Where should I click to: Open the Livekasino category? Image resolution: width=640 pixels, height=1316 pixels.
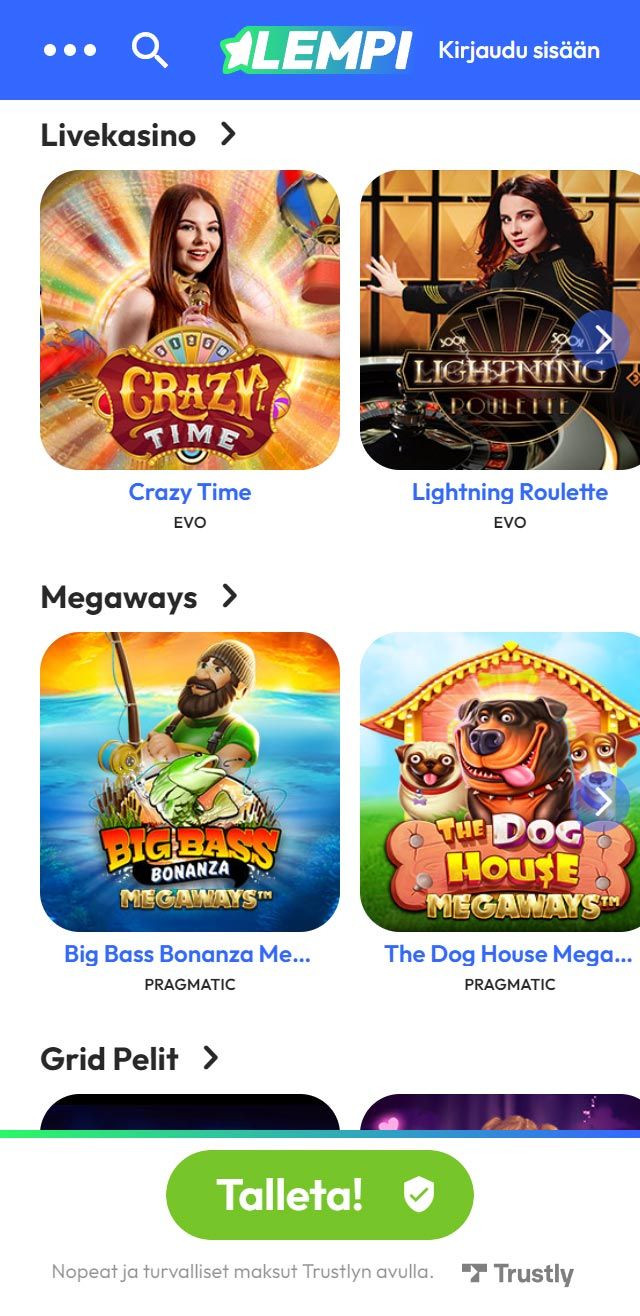pos(138,134)
